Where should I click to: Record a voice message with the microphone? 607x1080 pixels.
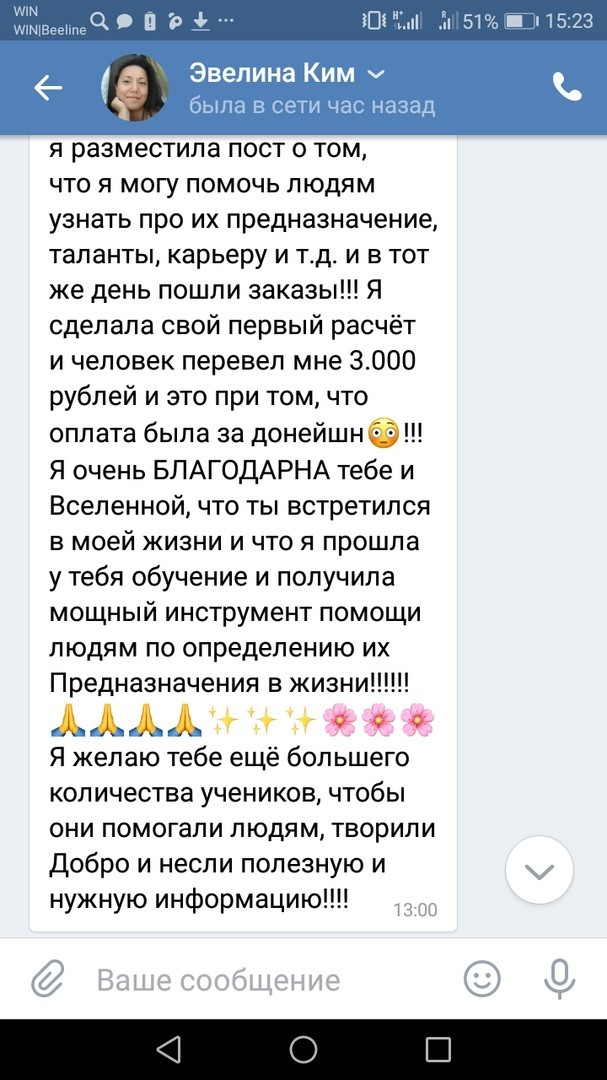click(558, 979)
